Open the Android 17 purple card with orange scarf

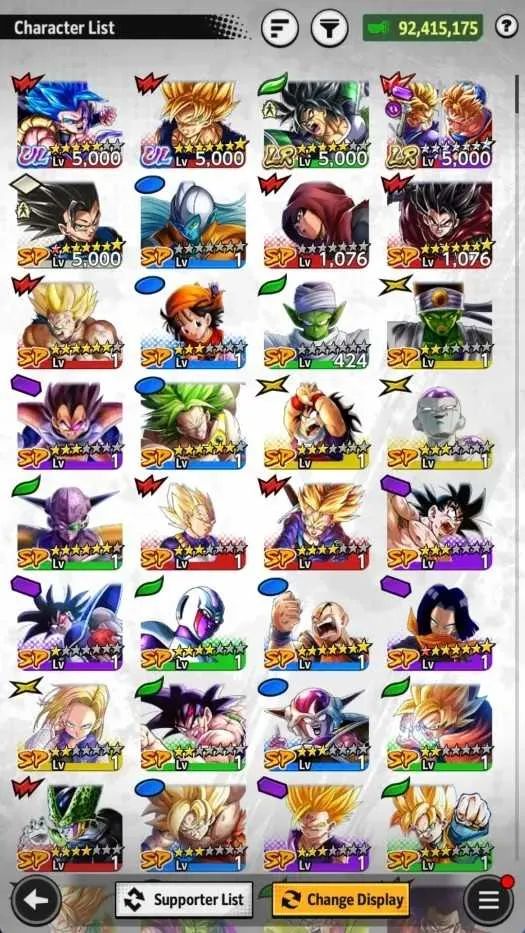(440, 627)
